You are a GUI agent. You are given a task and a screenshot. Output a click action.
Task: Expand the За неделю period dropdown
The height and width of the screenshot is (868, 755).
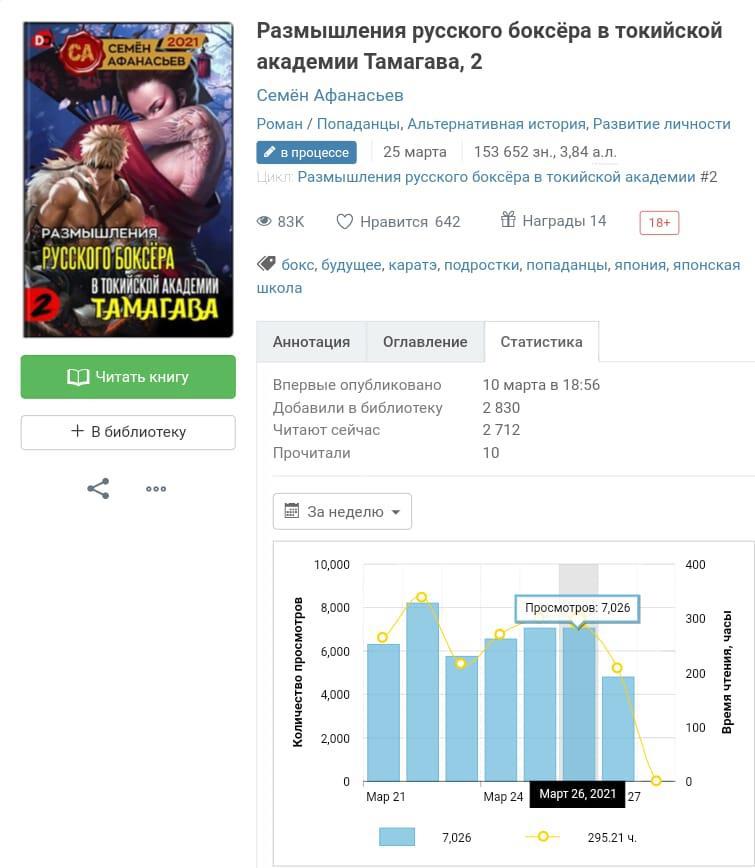(x=342, y=511)
